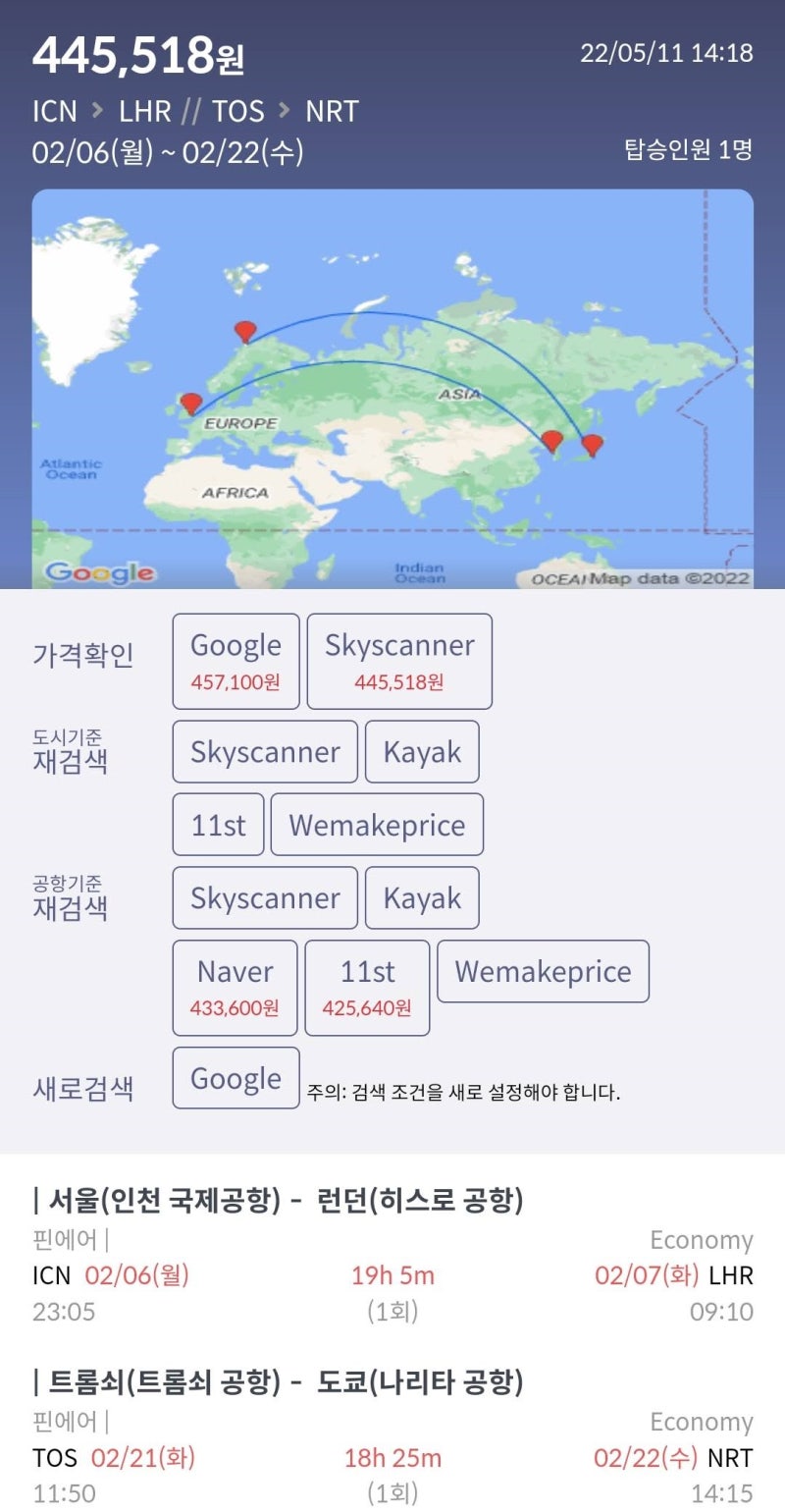The image size is (785, 1512).
Task: Re-search Skyscanner by airport
Action: point(264,897)
